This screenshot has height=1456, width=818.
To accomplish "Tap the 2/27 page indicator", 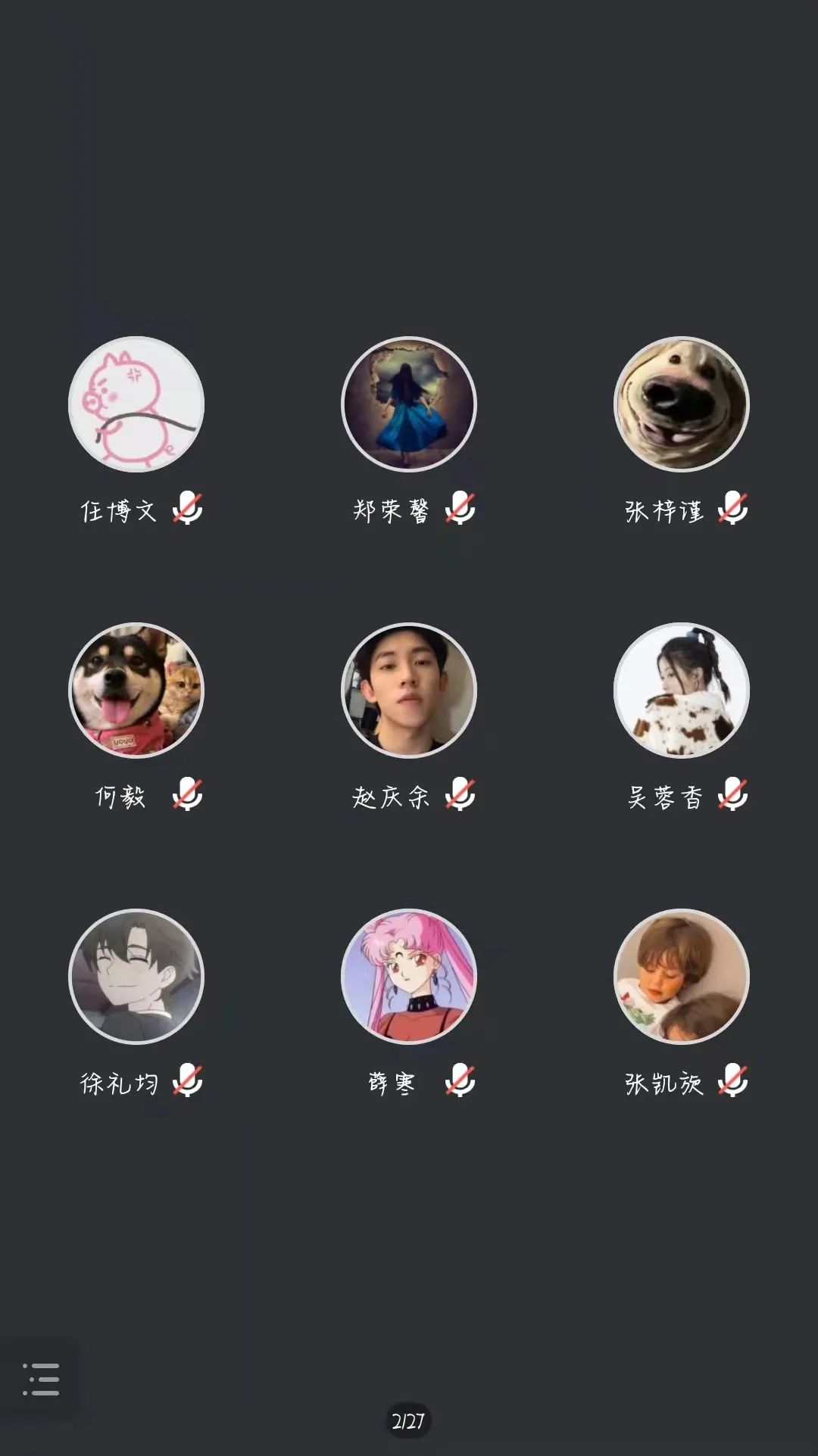I will click(x=408, y=1420).
